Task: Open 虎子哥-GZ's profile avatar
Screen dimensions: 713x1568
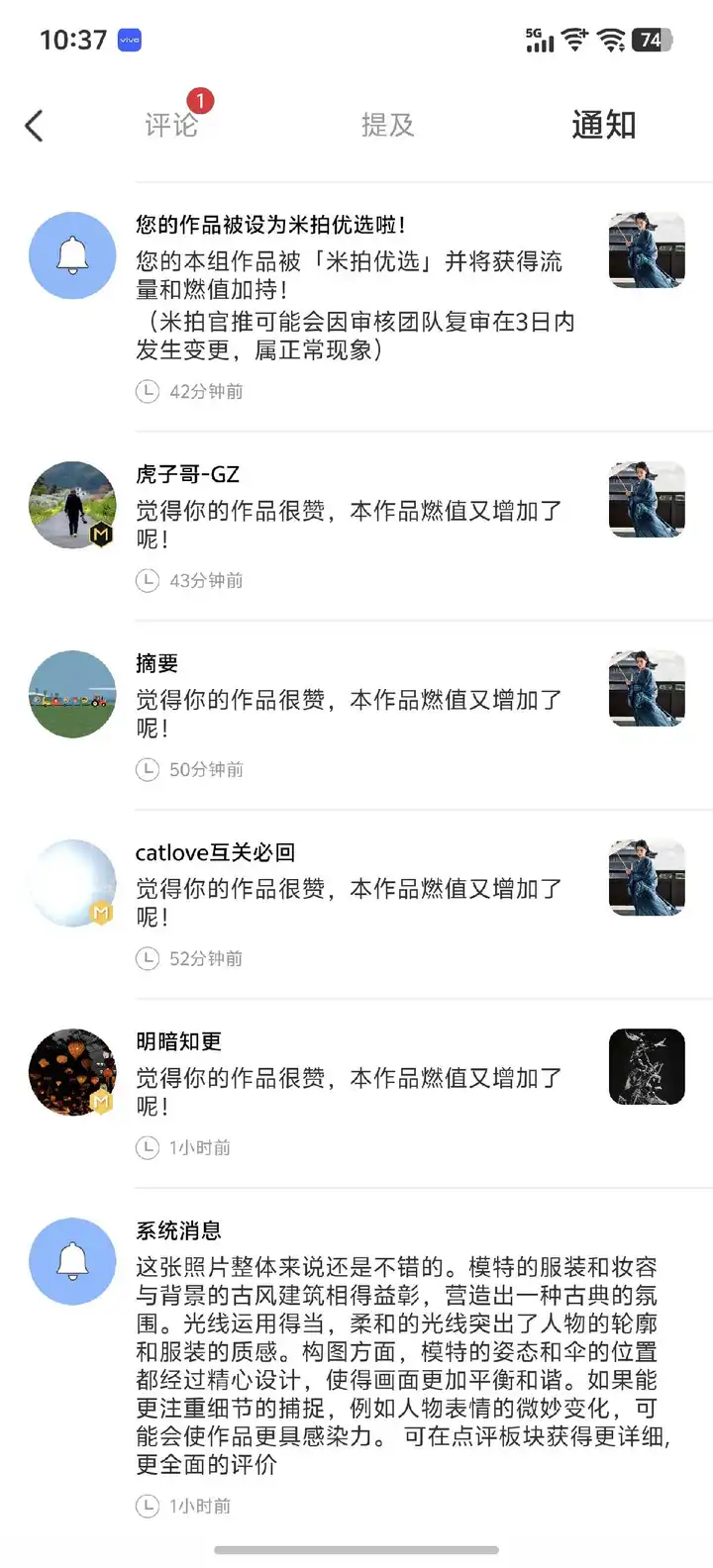Action: coord(73,505)
